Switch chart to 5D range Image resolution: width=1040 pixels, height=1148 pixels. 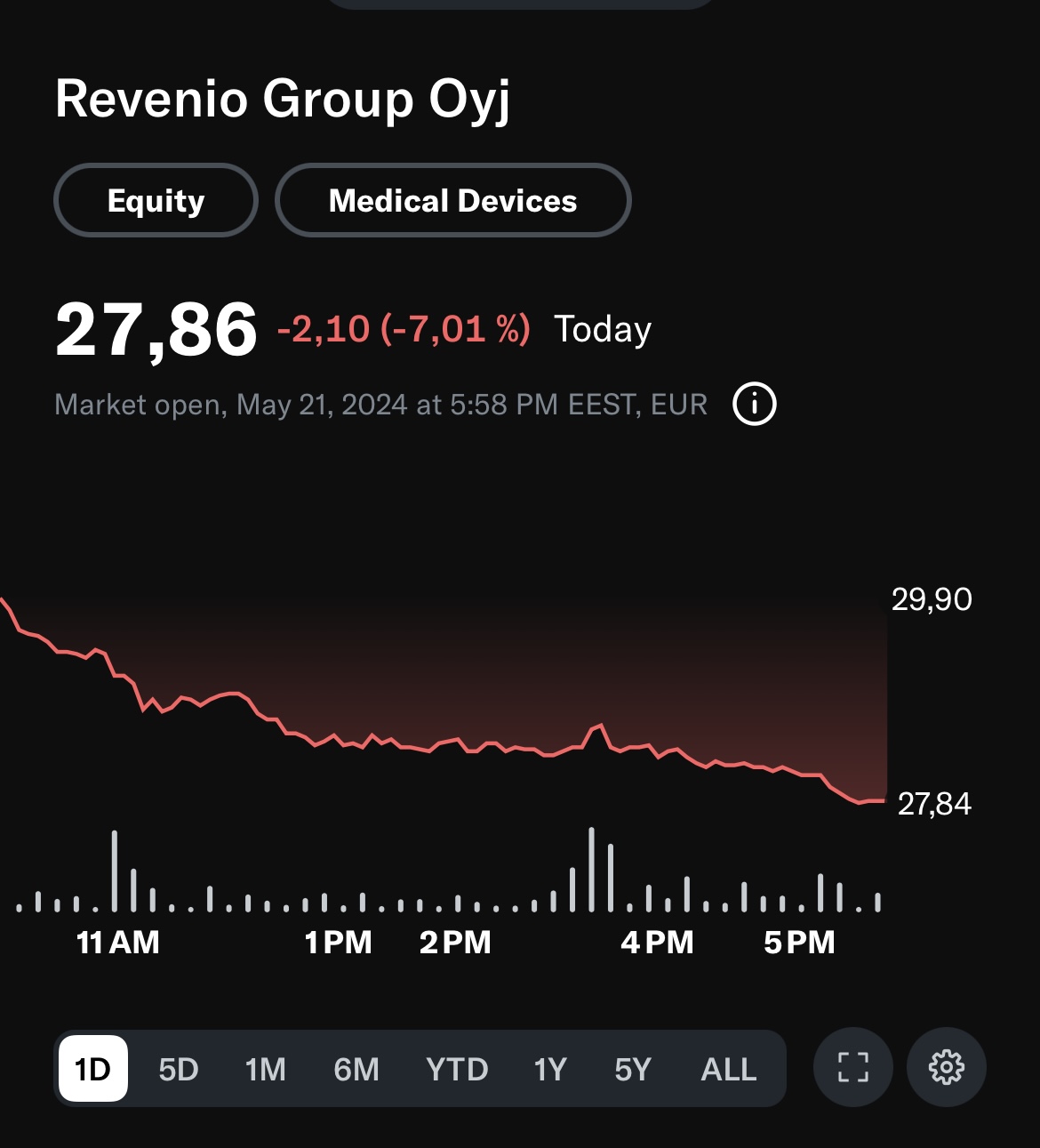(178, 1068)
